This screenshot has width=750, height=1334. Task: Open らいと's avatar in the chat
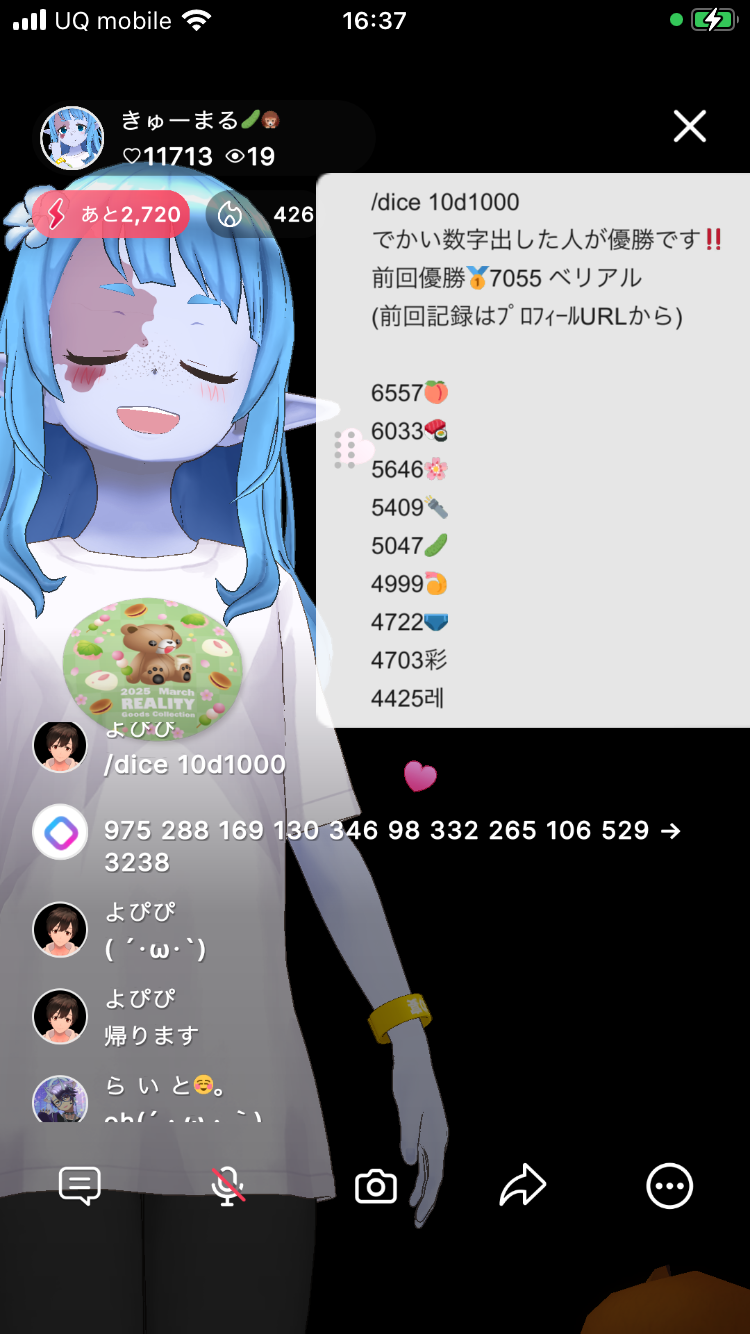[60, 1100]
